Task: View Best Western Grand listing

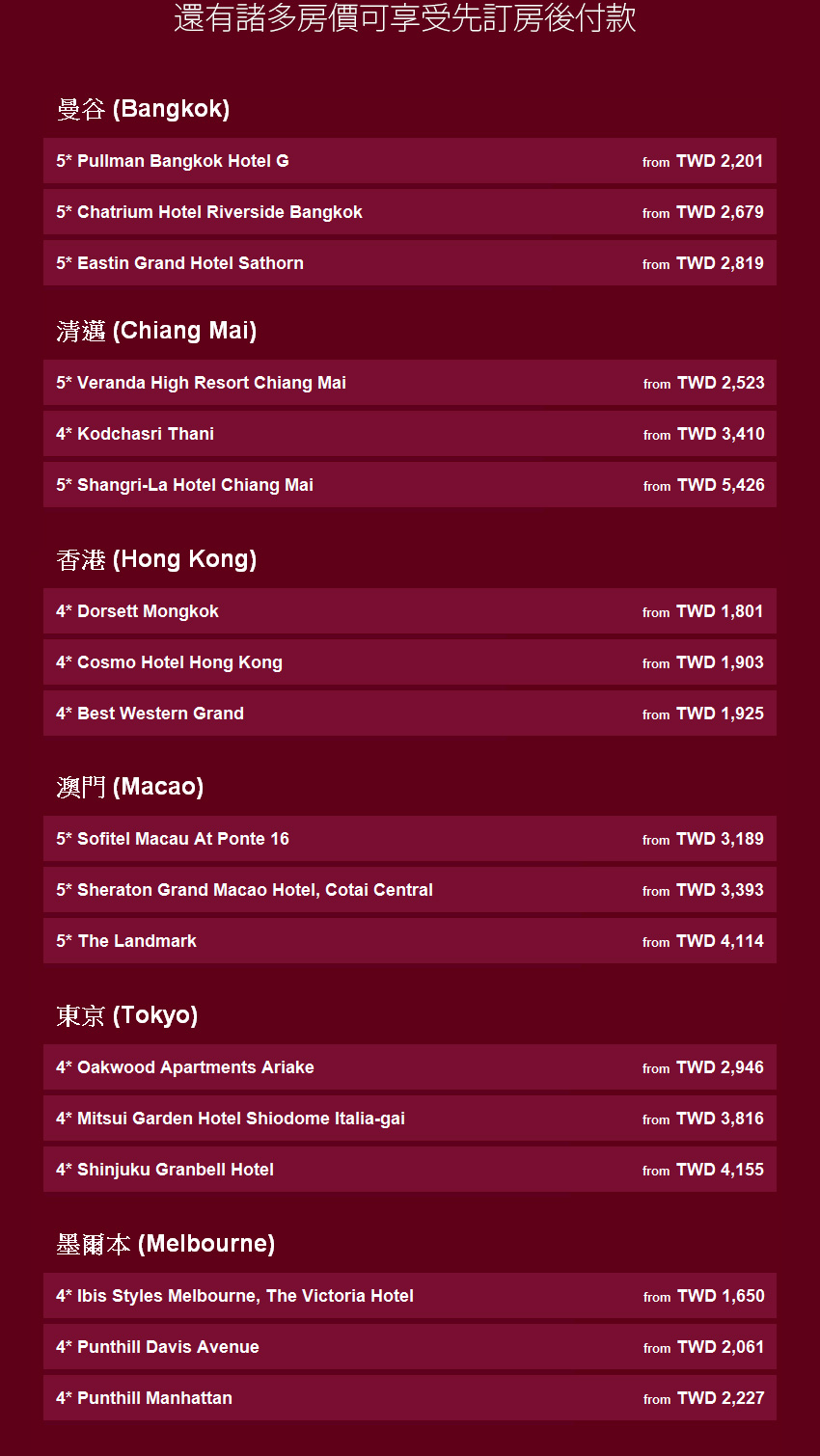Action: coord(410,714)
